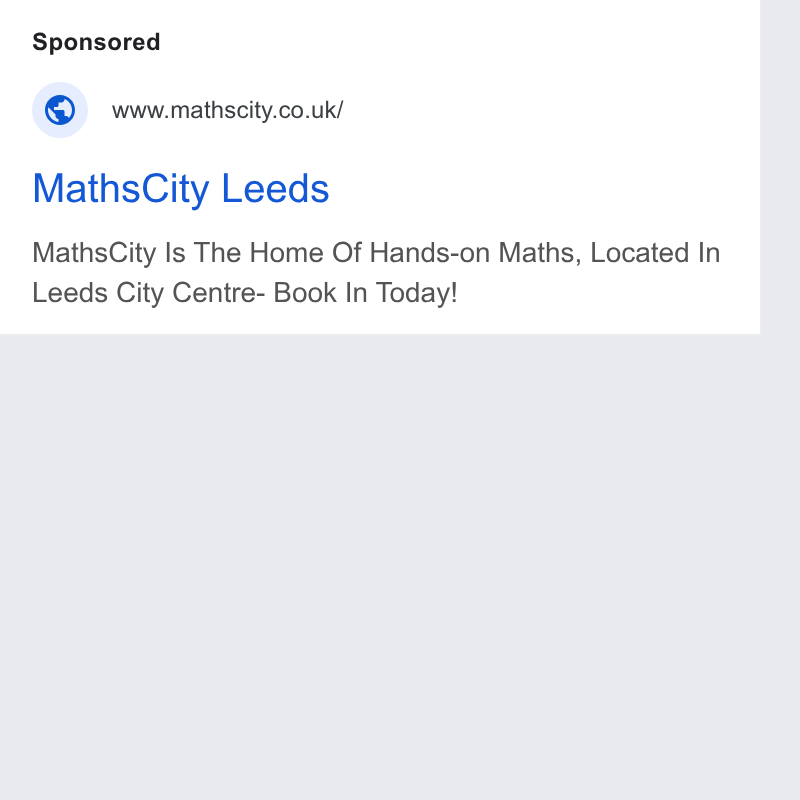
Task: Tap the www.mathscity.co.uk address
Action: (x=228, y=110)
